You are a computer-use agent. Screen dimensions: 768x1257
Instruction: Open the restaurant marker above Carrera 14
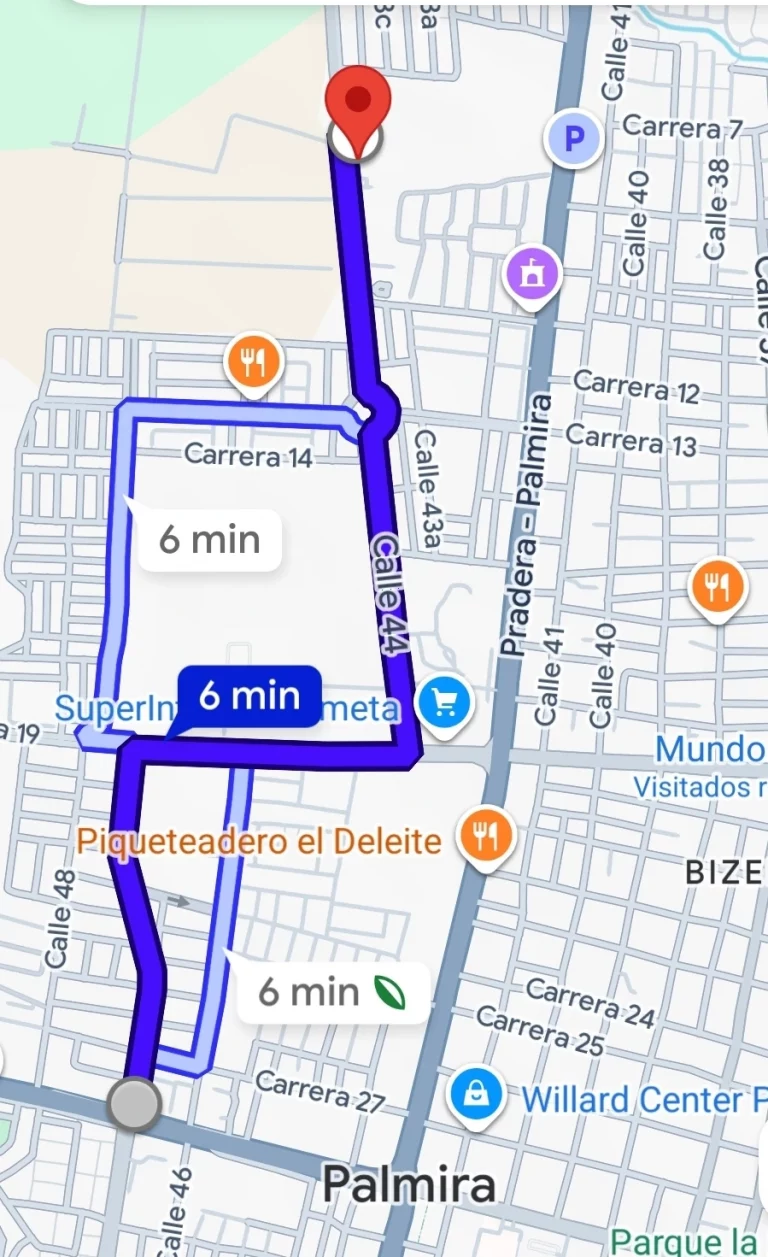pyautogui.click(x=254, y=361)
